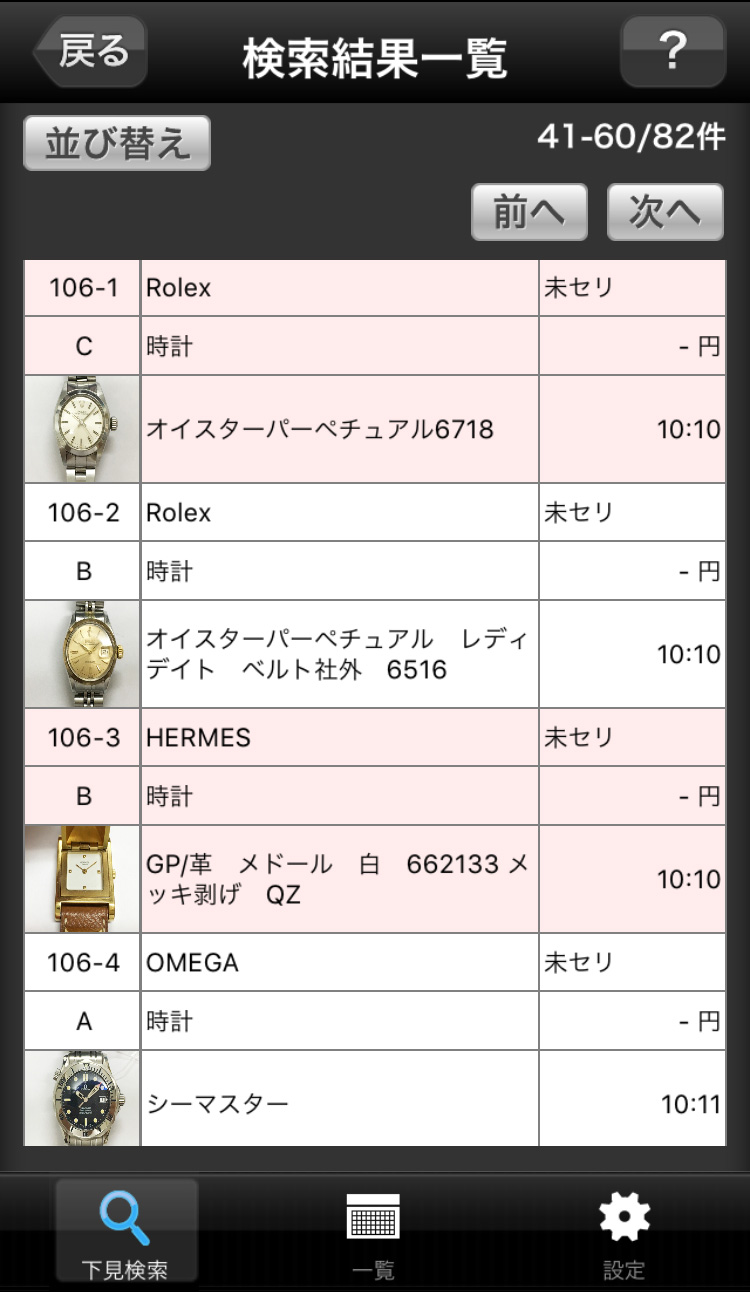Switch to the 下見検索 tab
The height and width of the screenshot is (1292, 750).
[x=126, y=1231]
